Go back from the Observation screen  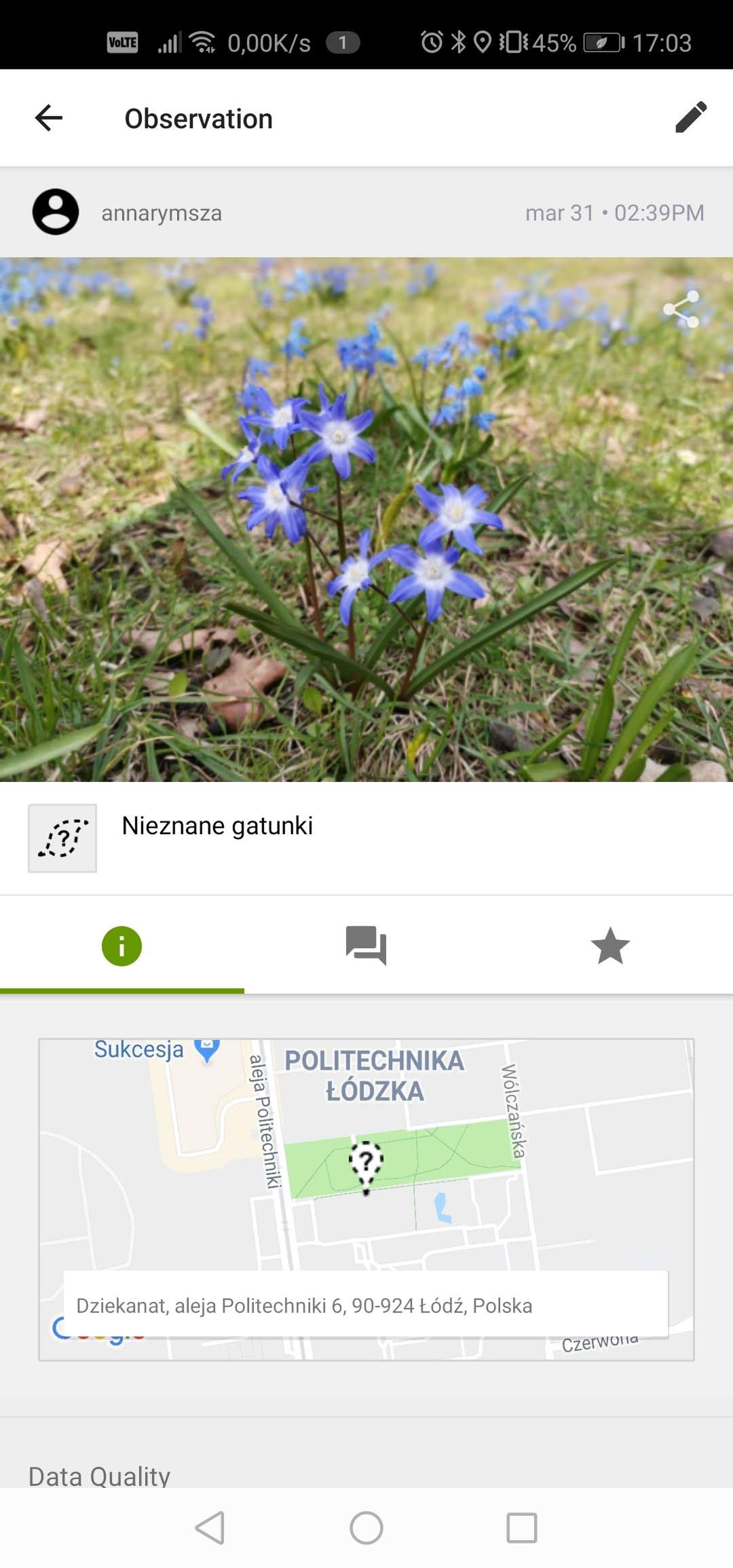(x=49, y=118)
